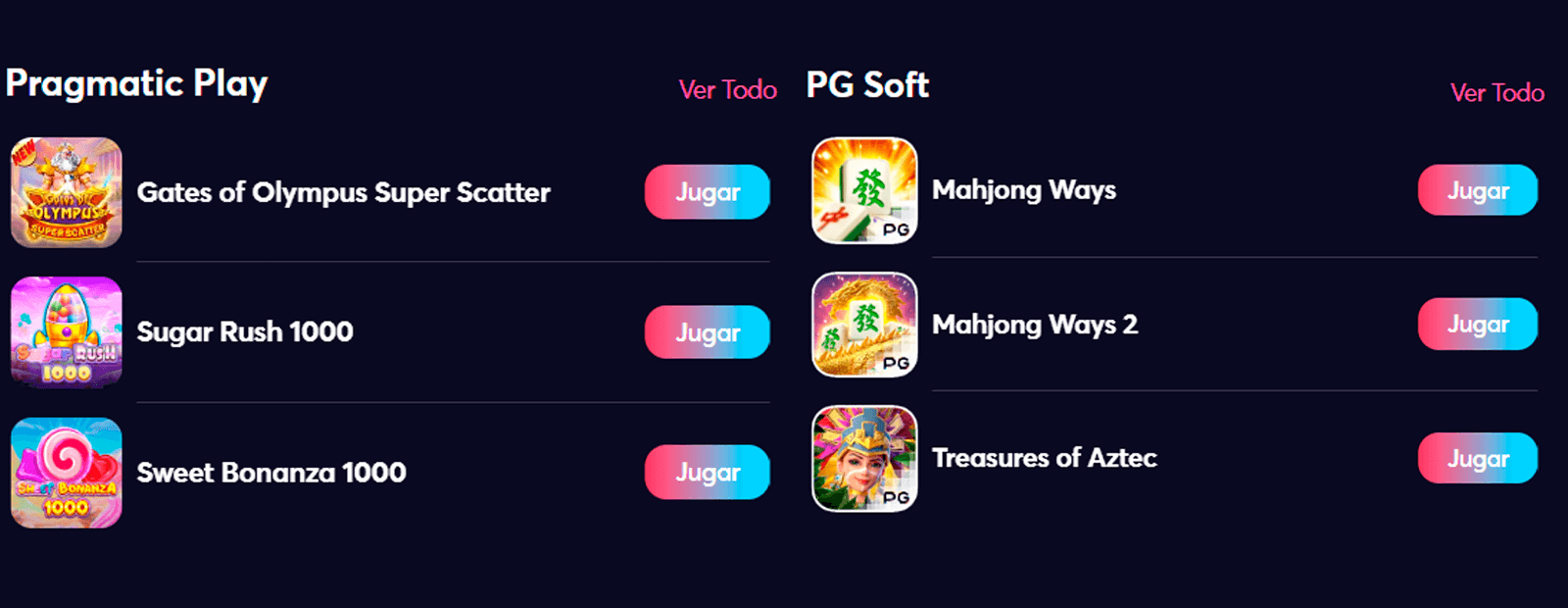
Task: Open the Treasures of Aztec game icon
Action: [864, 459]
